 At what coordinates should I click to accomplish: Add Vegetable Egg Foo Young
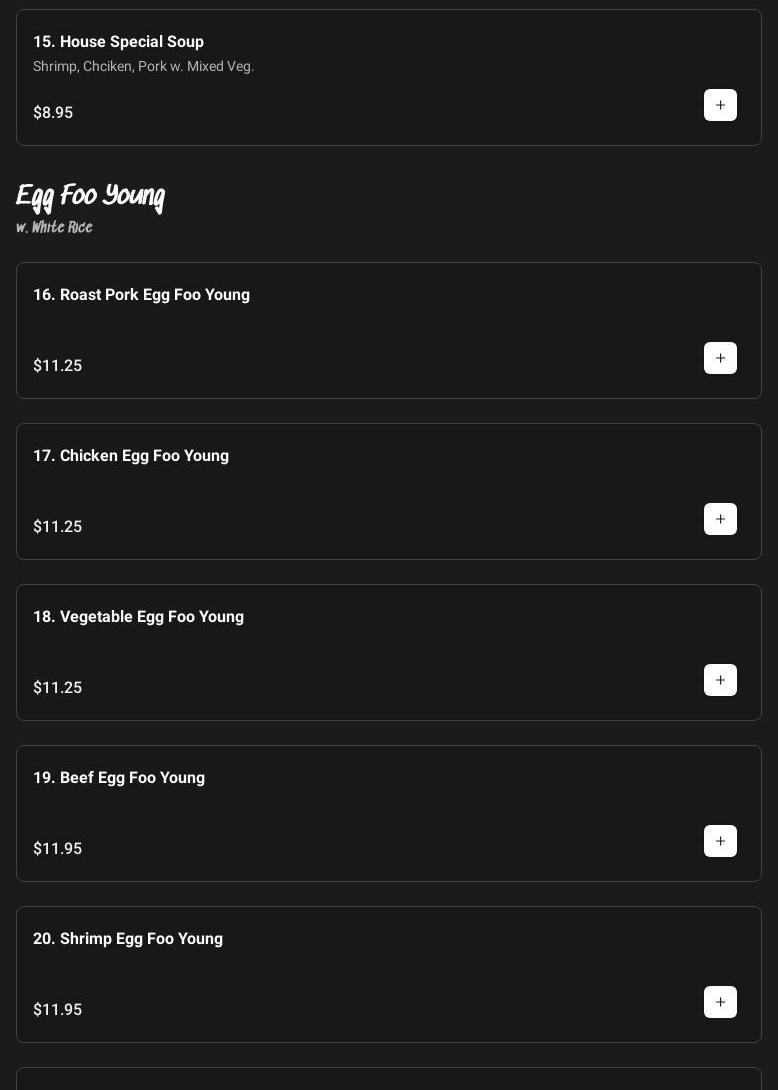[x=720, y=680]
